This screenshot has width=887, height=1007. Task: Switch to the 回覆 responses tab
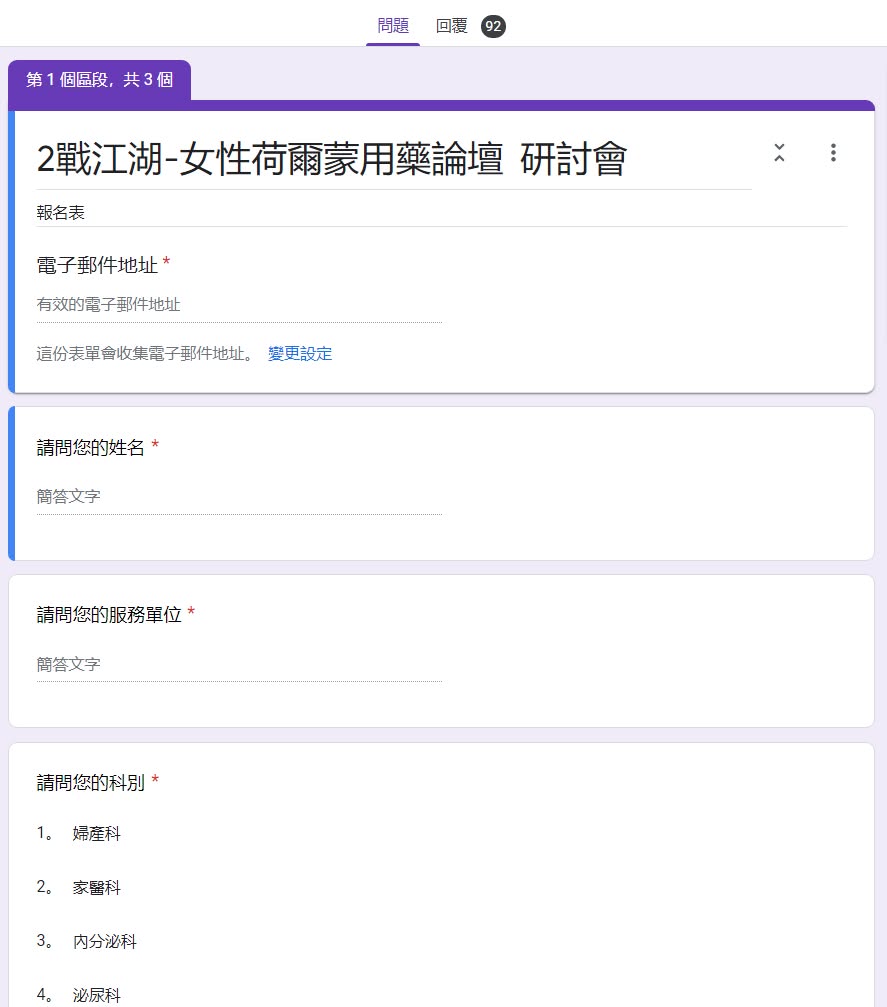tap(470, 26)
